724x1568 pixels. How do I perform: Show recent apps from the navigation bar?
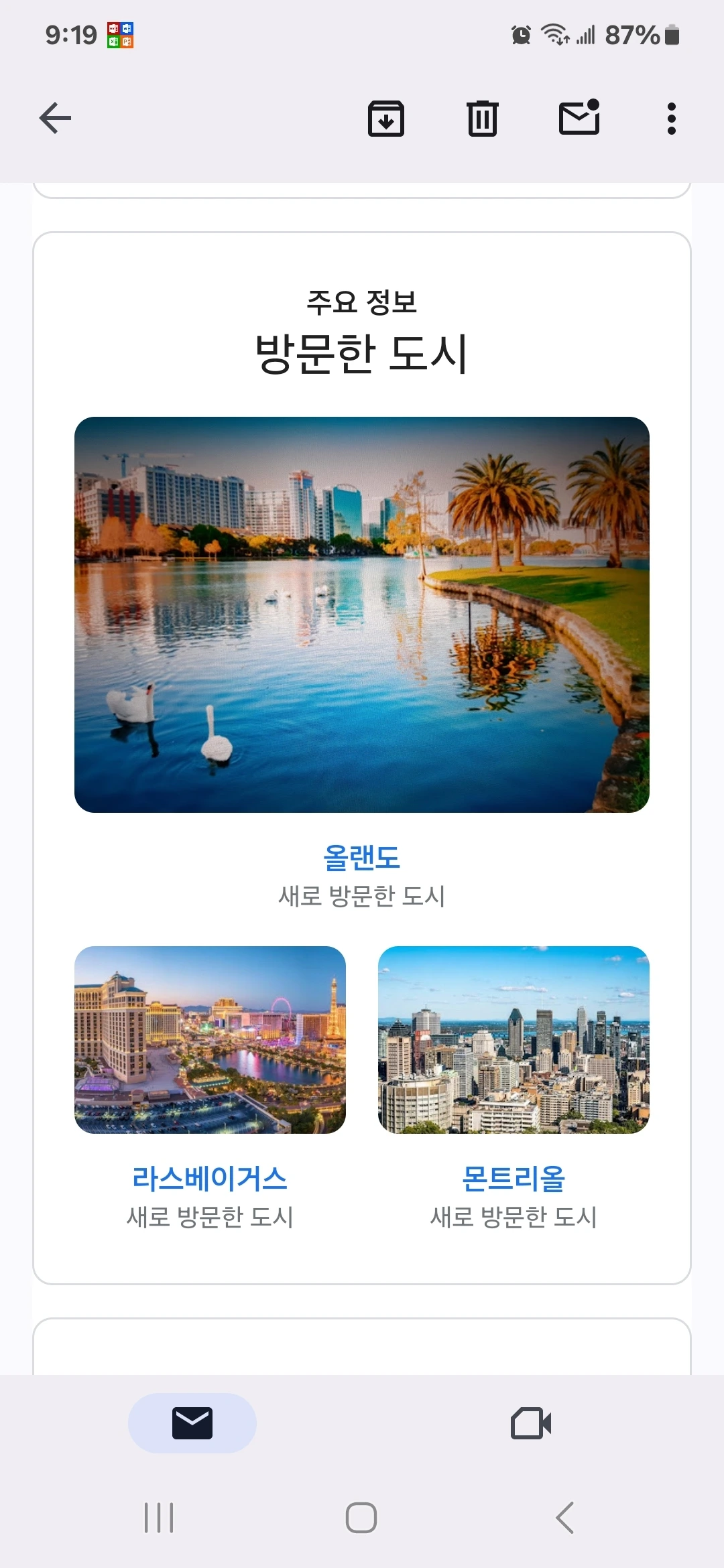pyautogui.click(x=159, y=1518)
